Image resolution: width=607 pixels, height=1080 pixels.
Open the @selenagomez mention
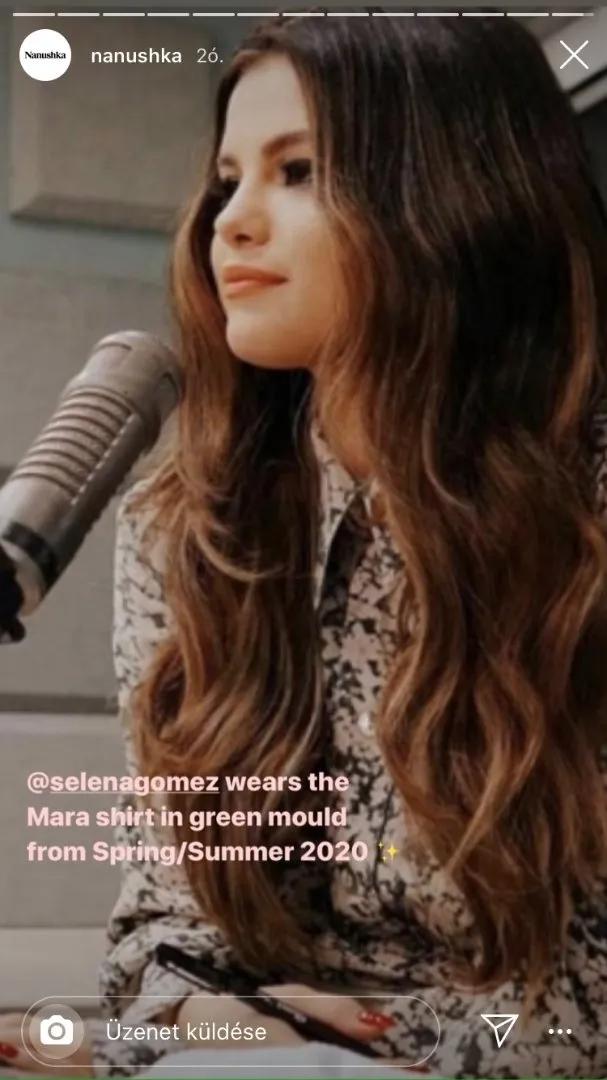tap(122, 781)
